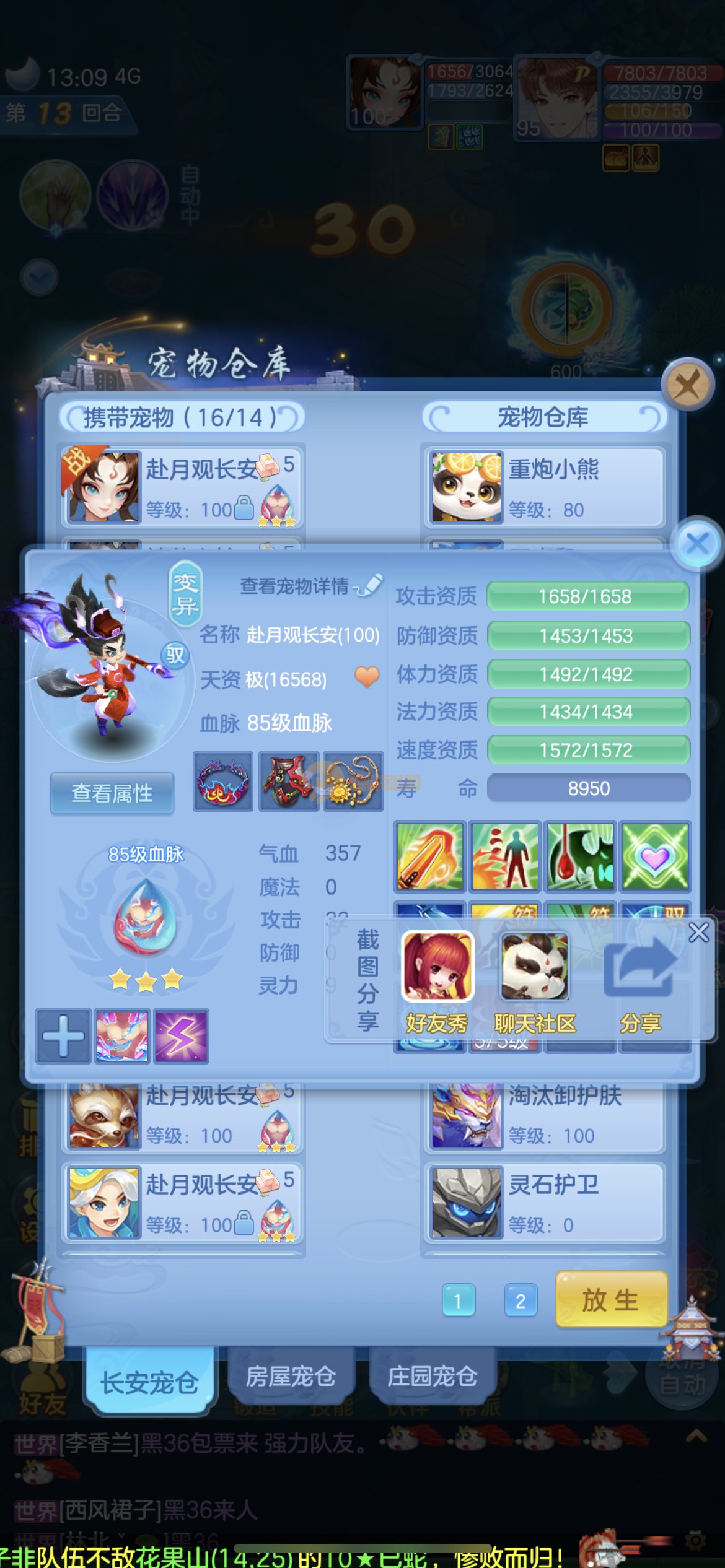
Task: Select the 长安宠仓 tab
Action: coord(150,1382)
